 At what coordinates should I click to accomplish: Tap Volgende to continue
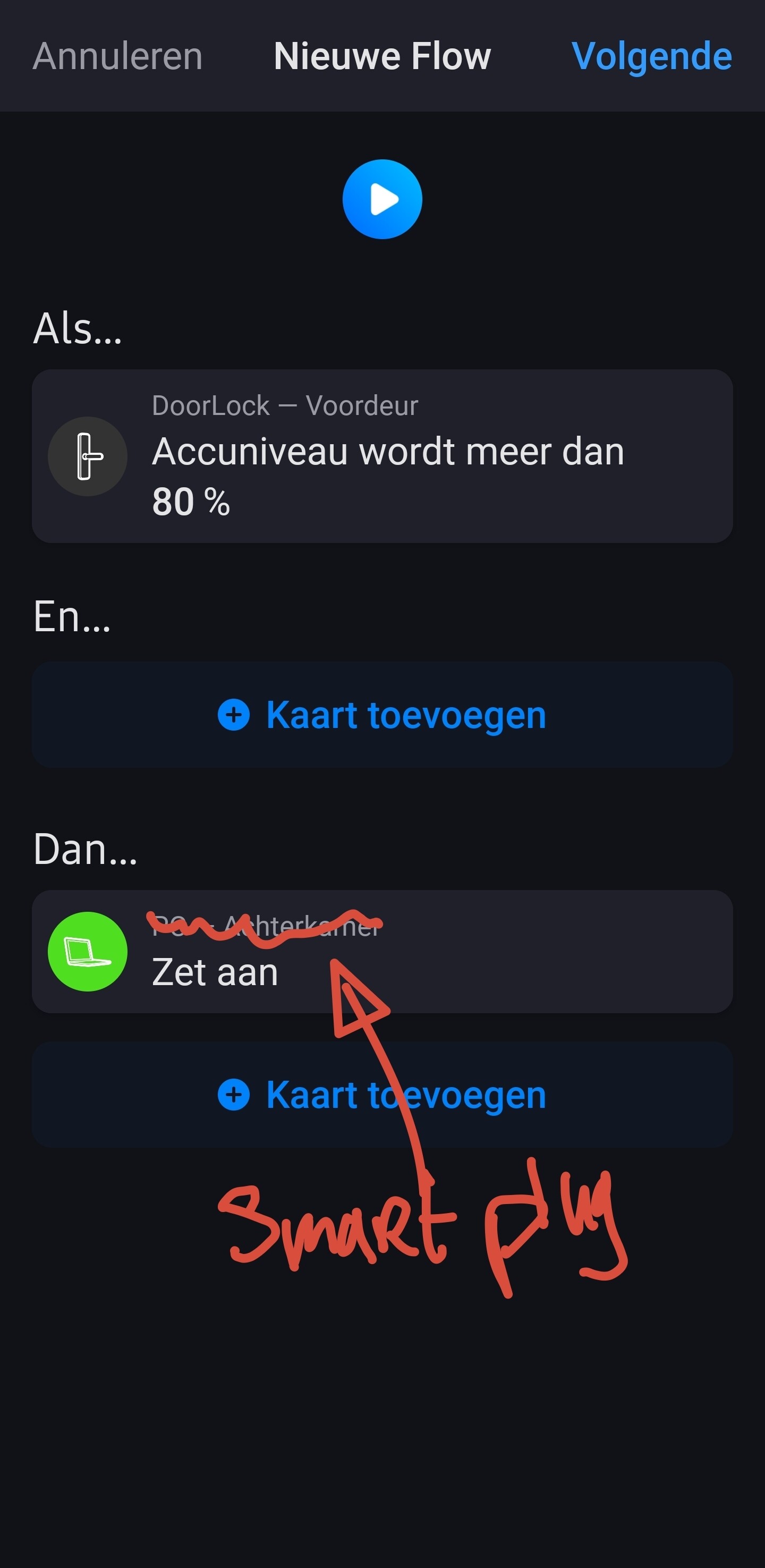pyautogui.click(x=651, y=57)
